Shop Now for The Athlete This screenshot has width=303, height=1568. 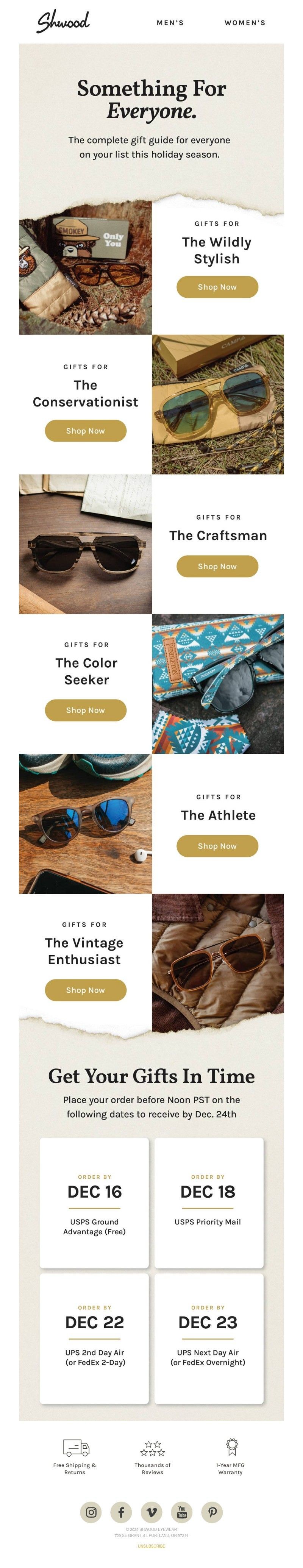point(217,845)
